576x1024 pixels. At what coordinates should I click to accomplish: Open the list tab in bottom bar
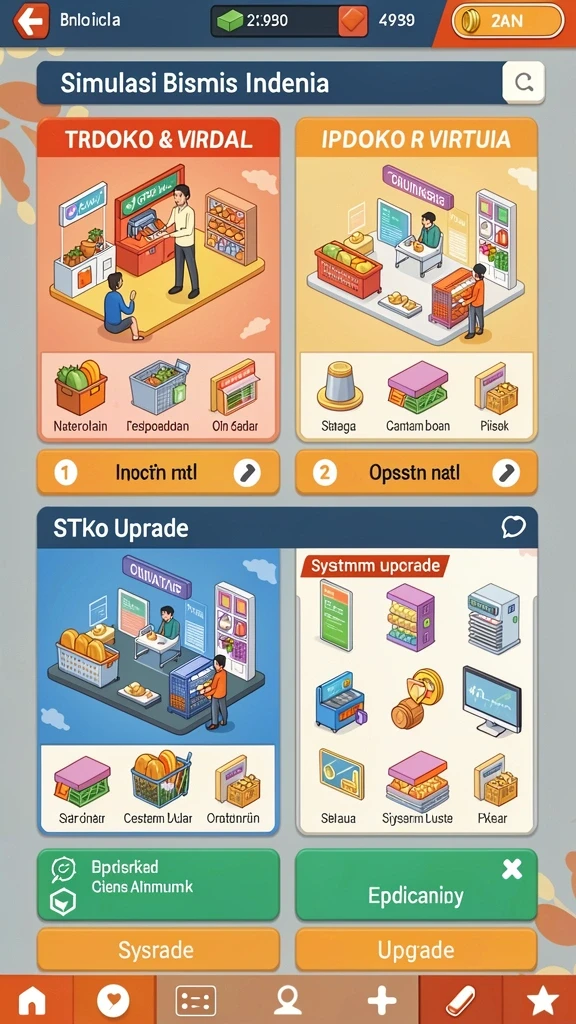click(x=196, y=1000)
